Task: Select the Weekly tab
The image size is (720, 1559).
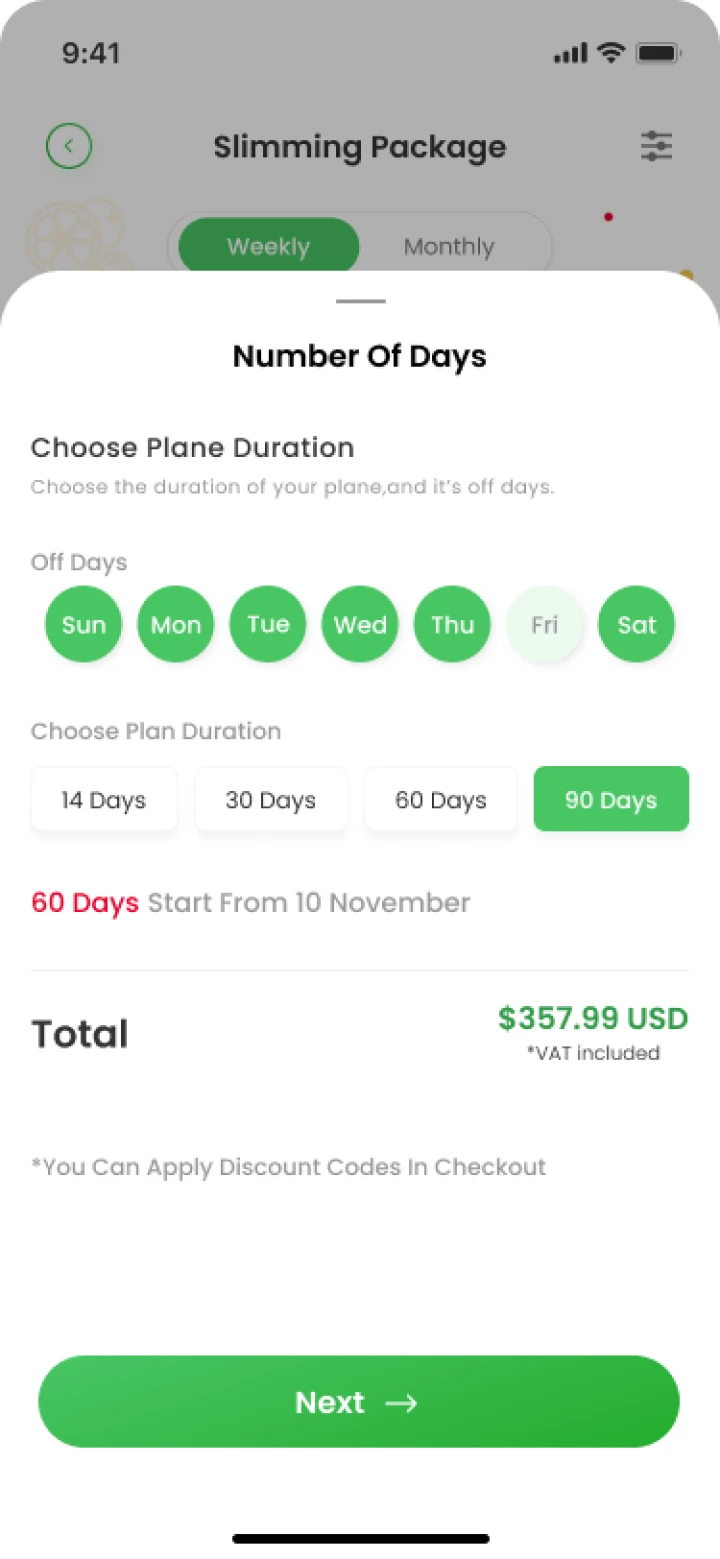Action: coord(268,246)
